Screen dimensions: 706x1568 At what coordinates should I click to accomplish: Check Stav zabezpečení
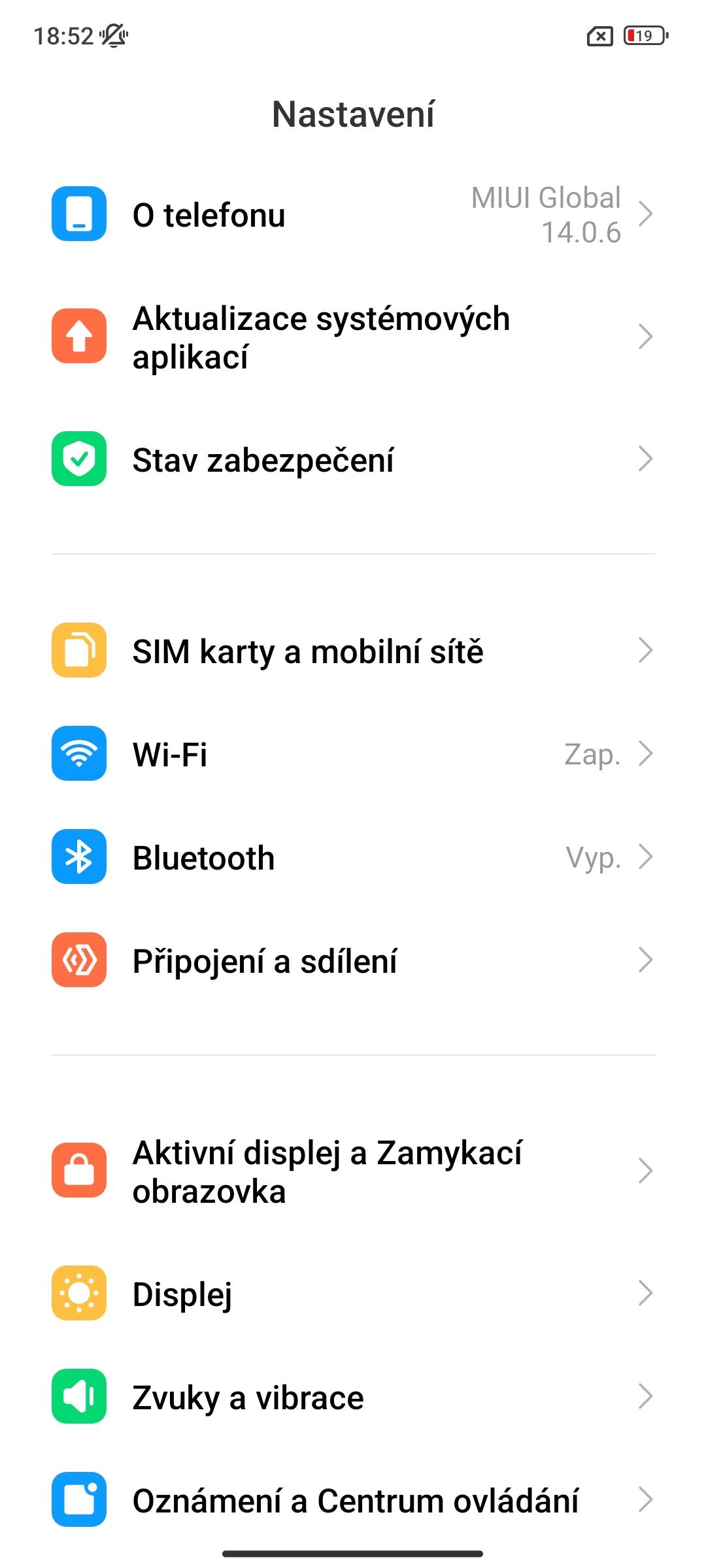pos(353,459)
